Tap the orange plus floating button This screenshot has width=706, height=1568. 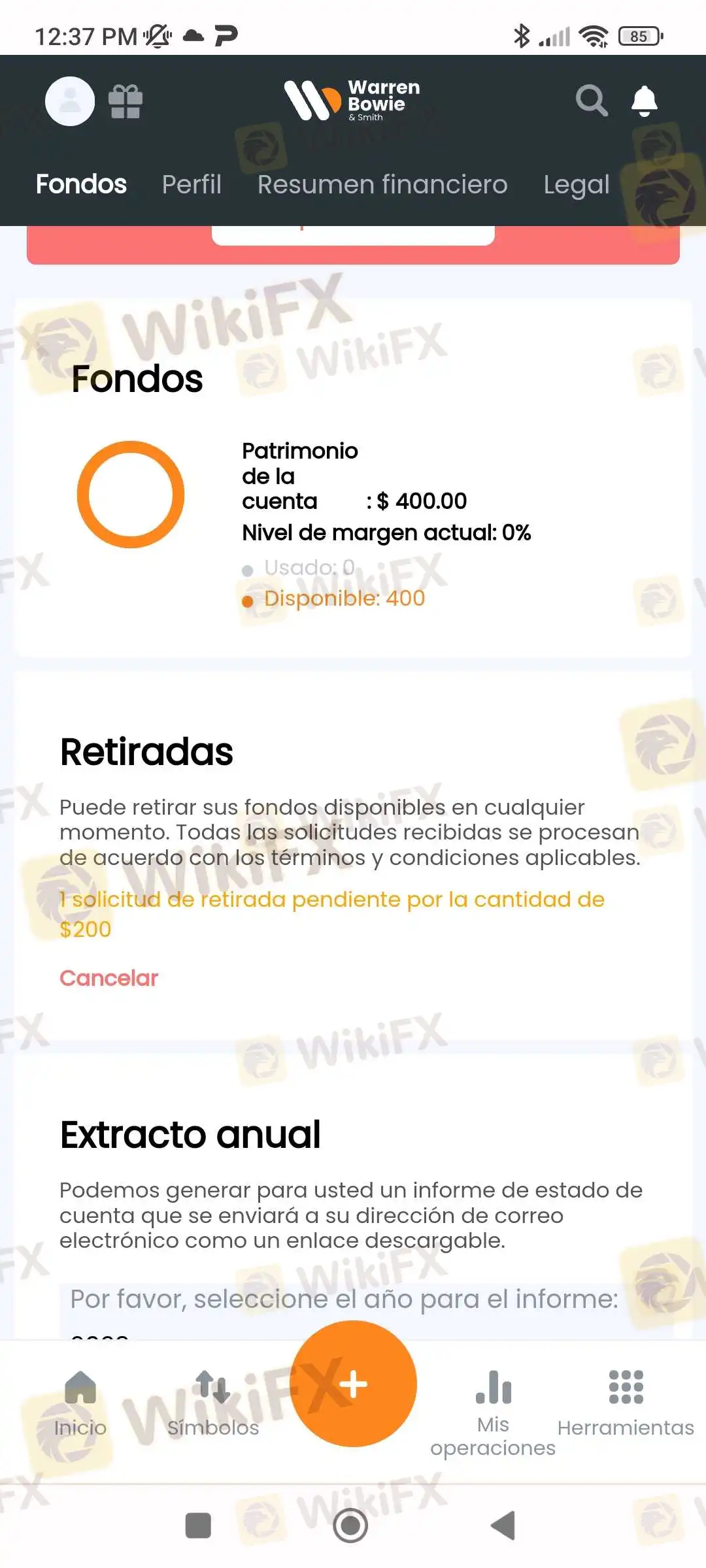pos(353,1384)
